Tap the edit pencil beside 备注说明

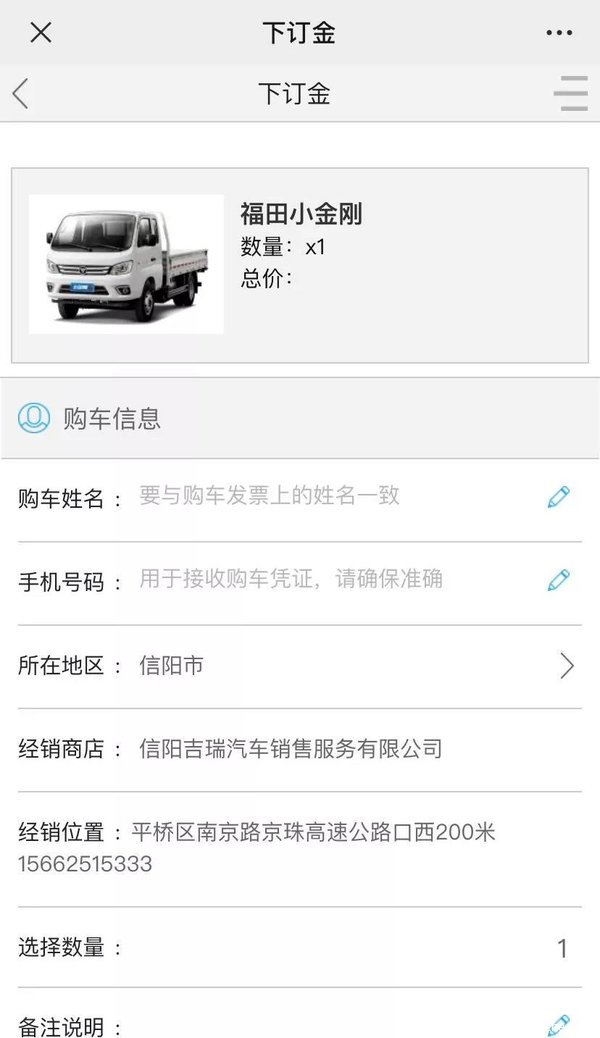click(558, 1025)
